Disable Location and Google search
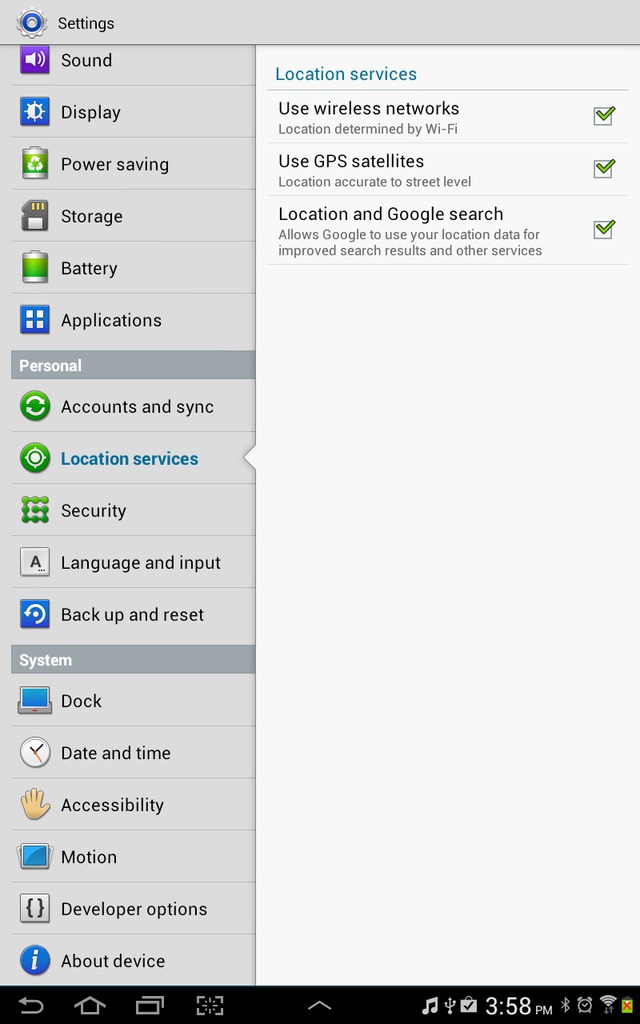The width and height of the screenshot is (640, 1024). (x=604, y=229)
